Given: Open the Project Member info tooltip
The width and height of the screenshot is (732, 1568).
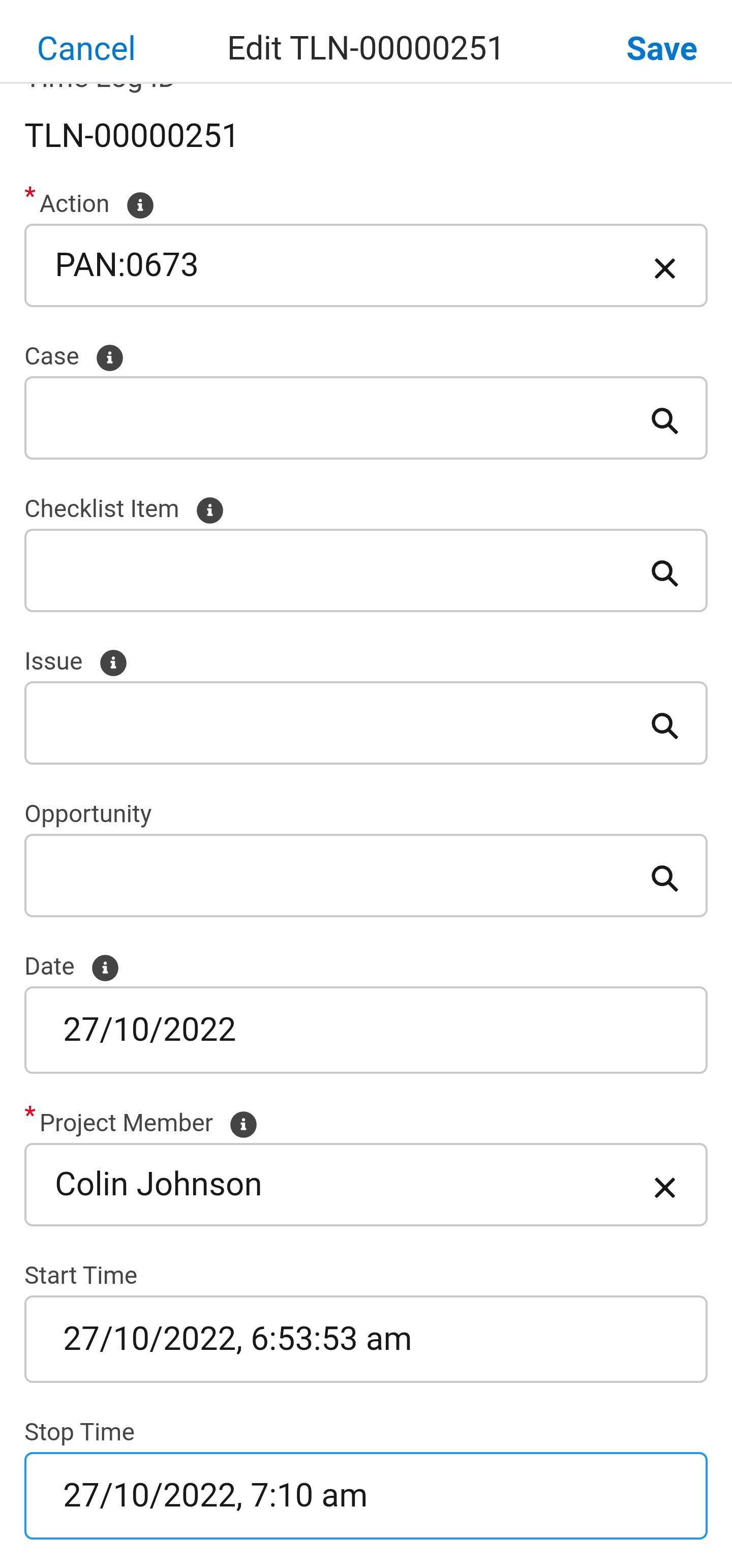Looking at the screenshot, I should pos(243,1124).
